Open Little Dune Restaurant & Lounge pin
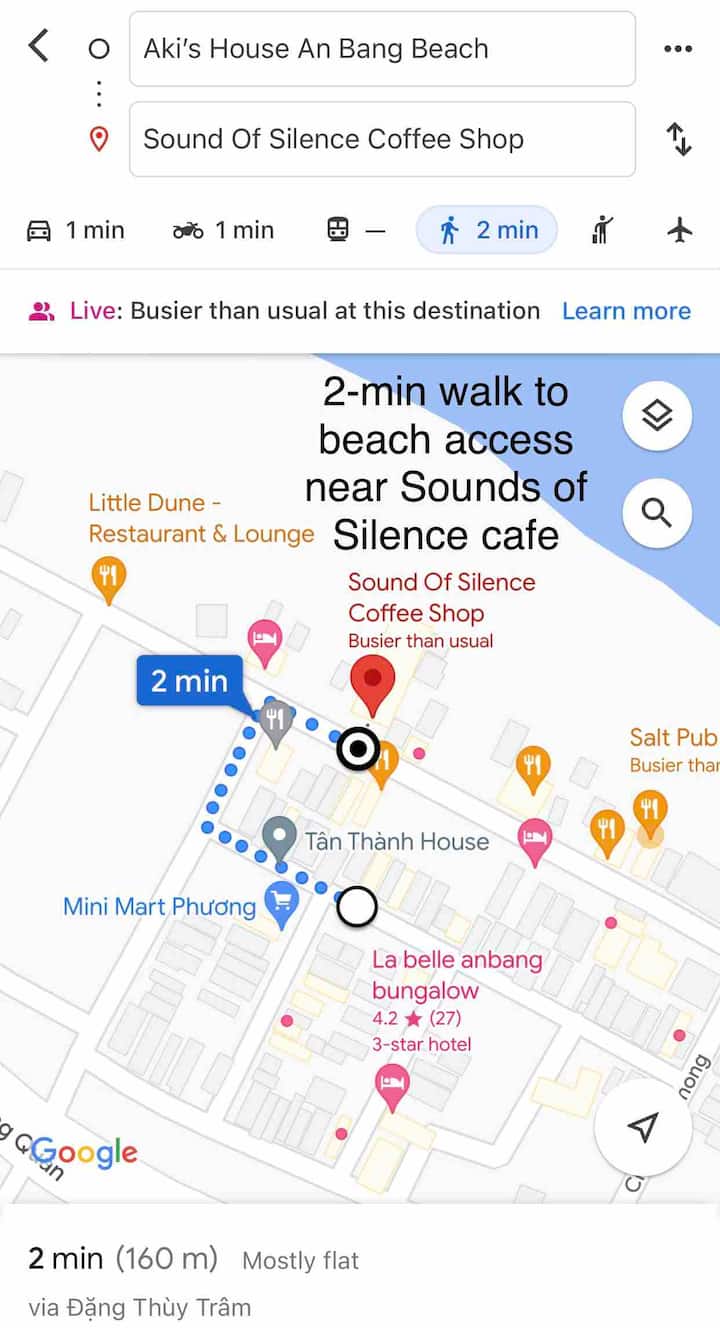The image size is (720, 1328). (108, 580)
